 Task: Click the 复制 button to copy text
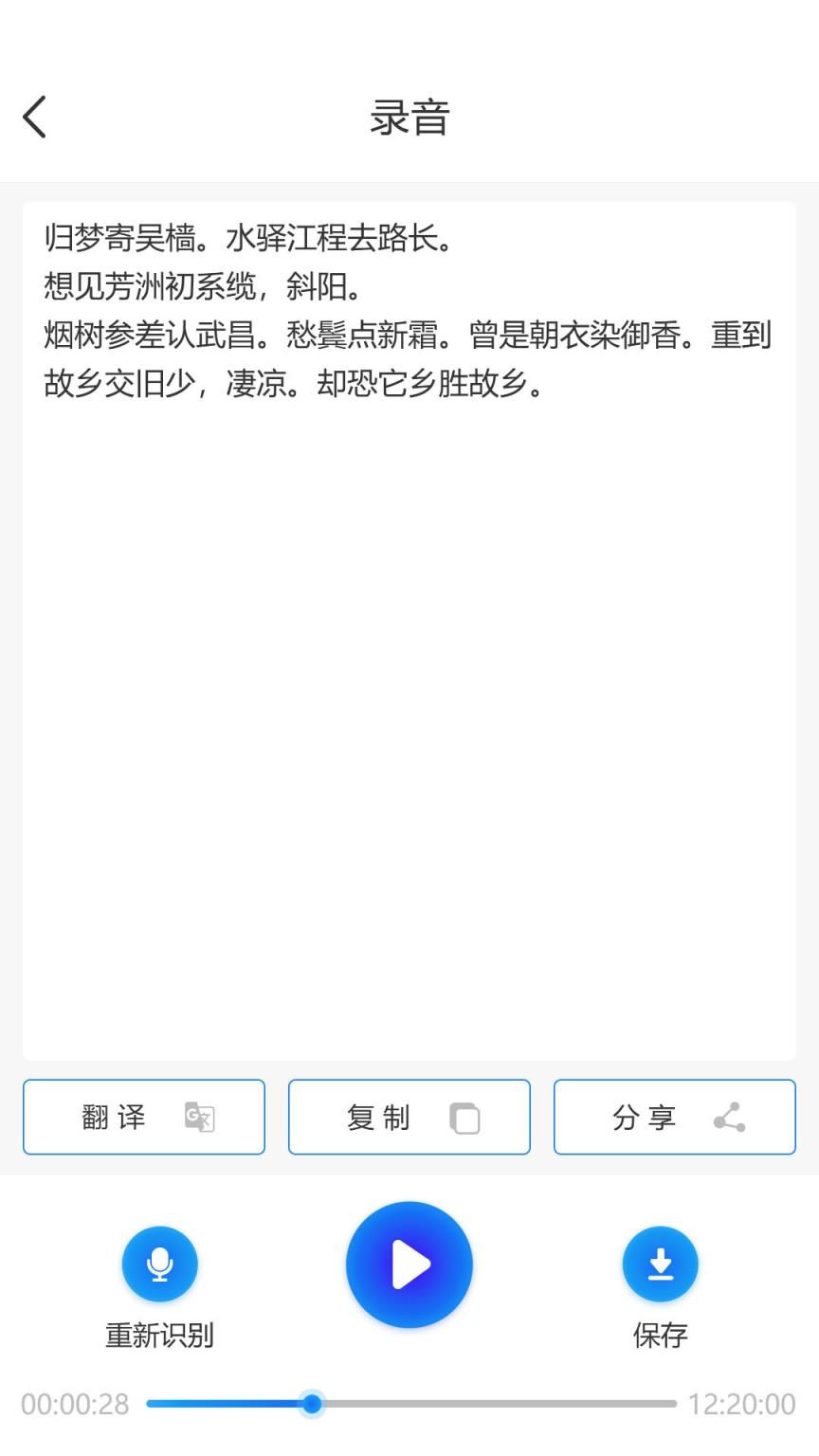[x=409, y=1117]
